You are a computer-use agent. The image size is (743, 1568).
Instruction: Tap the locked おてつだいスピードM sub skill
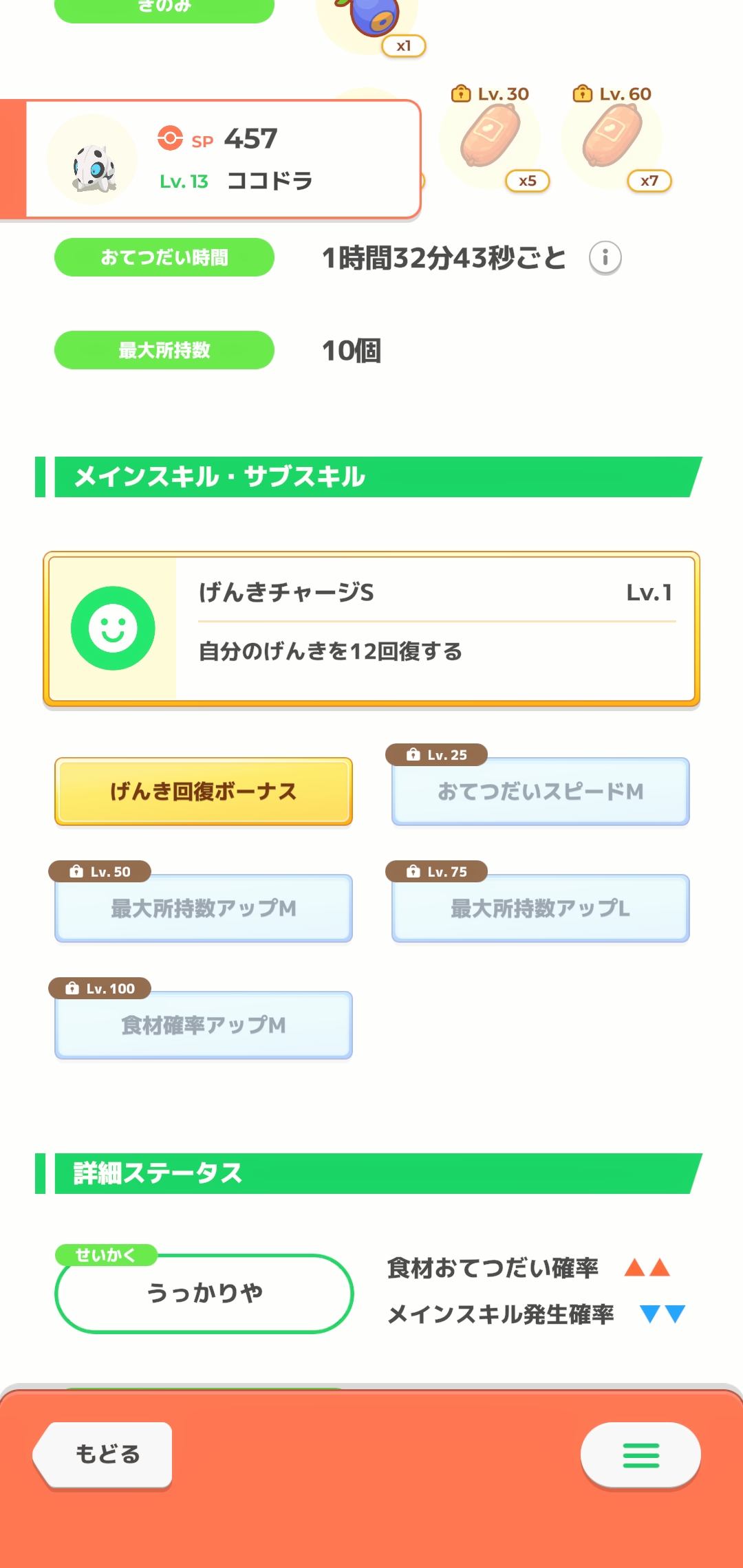click(x=541, y=792)
